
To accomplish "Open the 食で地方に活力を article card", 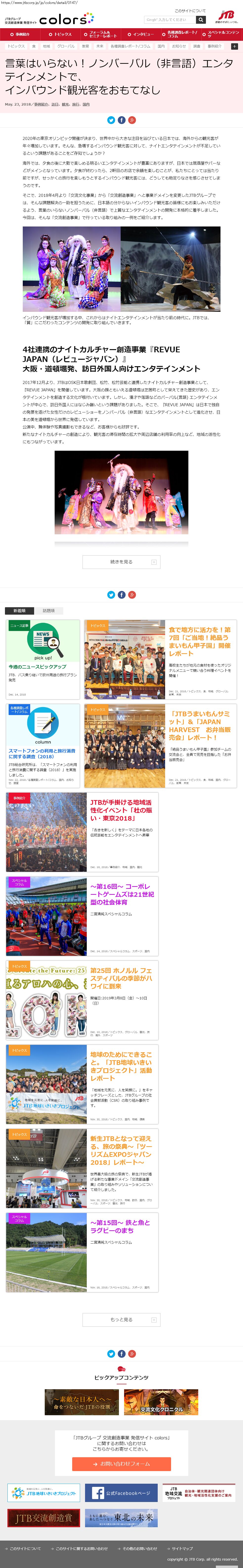I will [160, 659].
